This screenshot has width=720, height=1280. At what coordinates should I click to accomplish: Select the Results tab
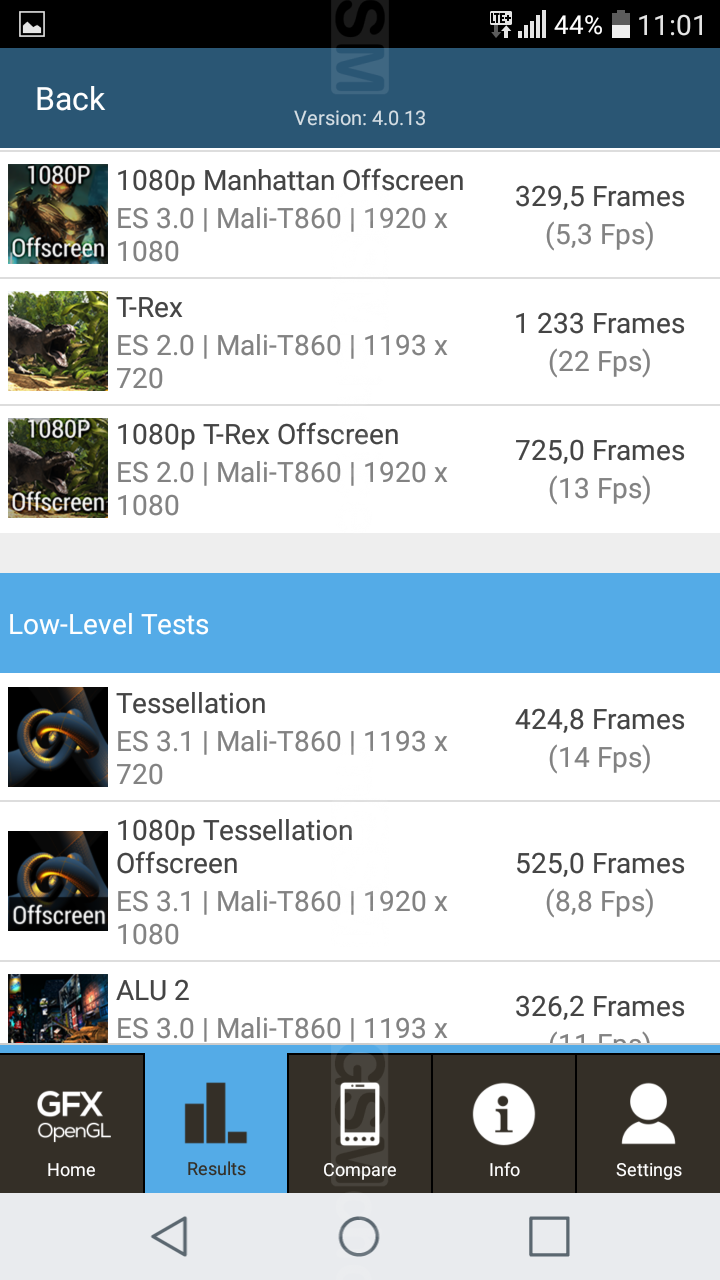216,1124
